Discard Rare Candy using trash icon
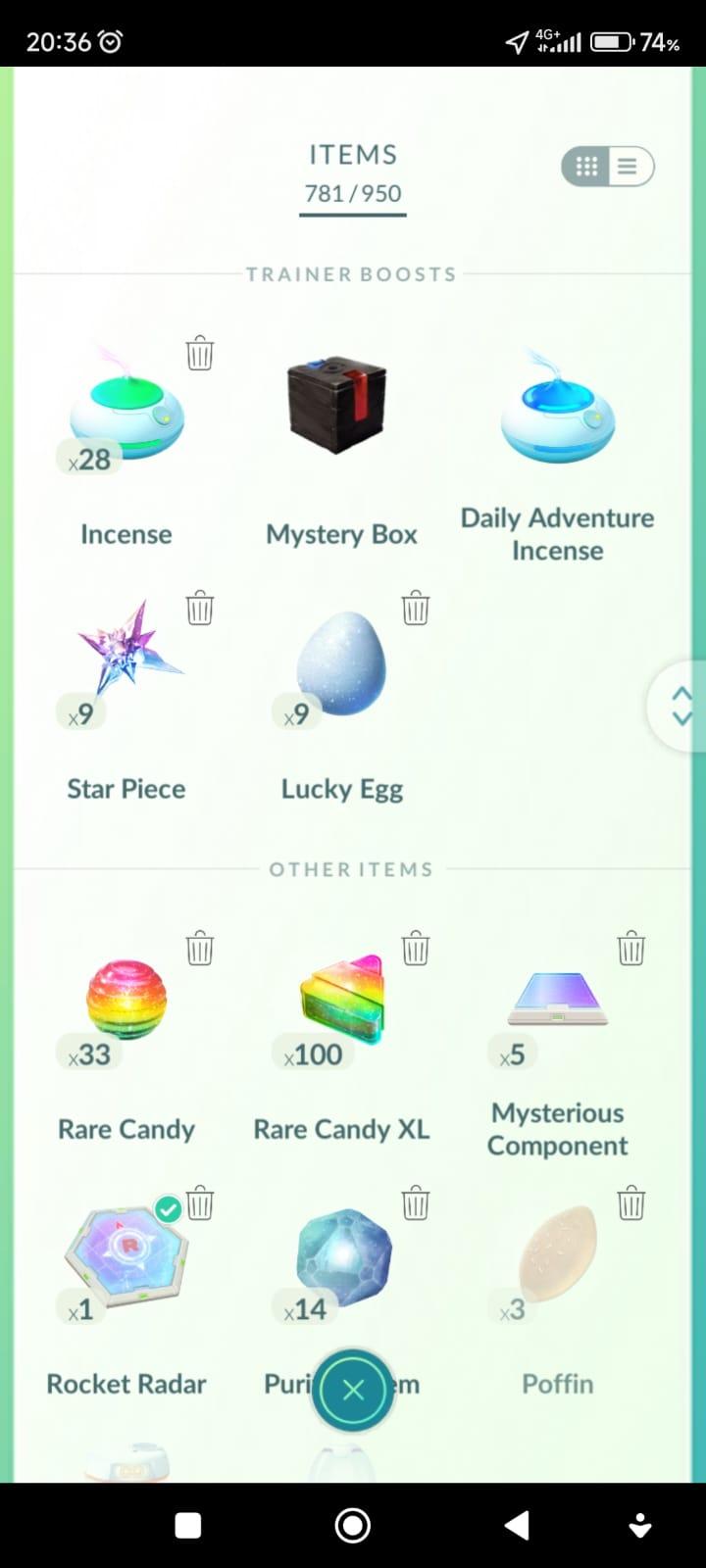 pyautogui.click(x=200, y=948)
